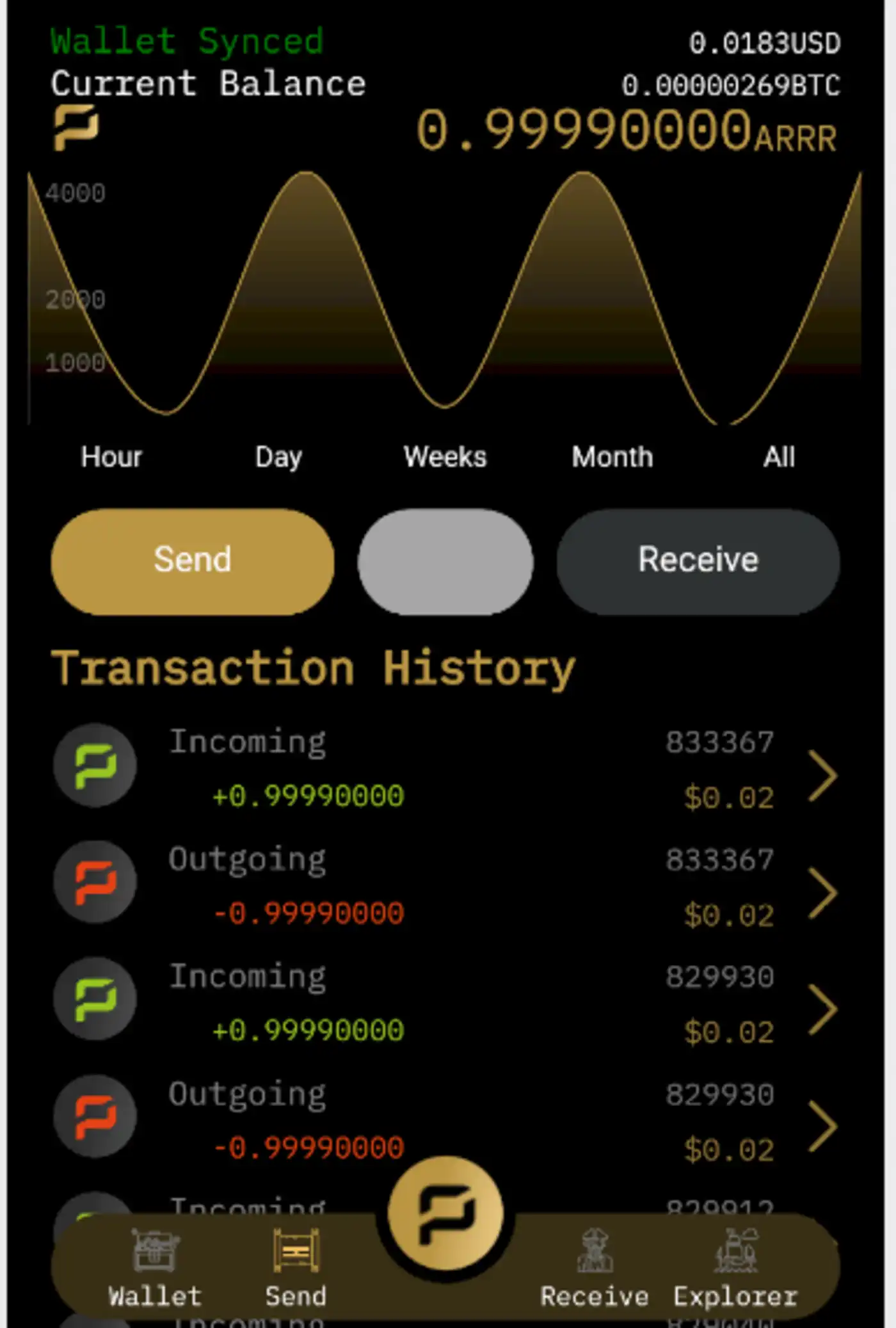Viewport: 896px width, 1328px height.
Task: Toggle chart timeframe to Hour view
Action: tap(111, 457)
